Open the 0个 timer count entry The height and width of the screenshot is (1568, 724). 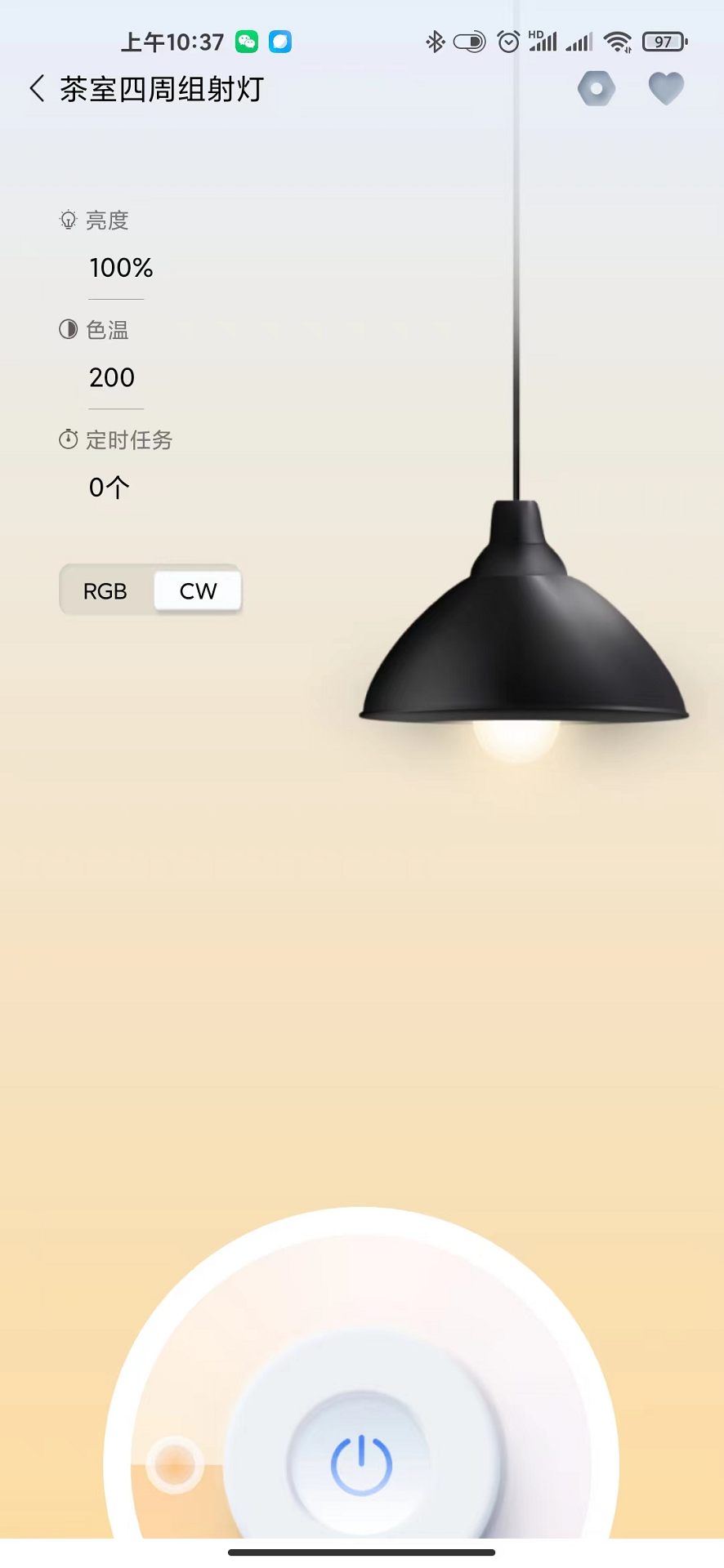pos(108,486)
